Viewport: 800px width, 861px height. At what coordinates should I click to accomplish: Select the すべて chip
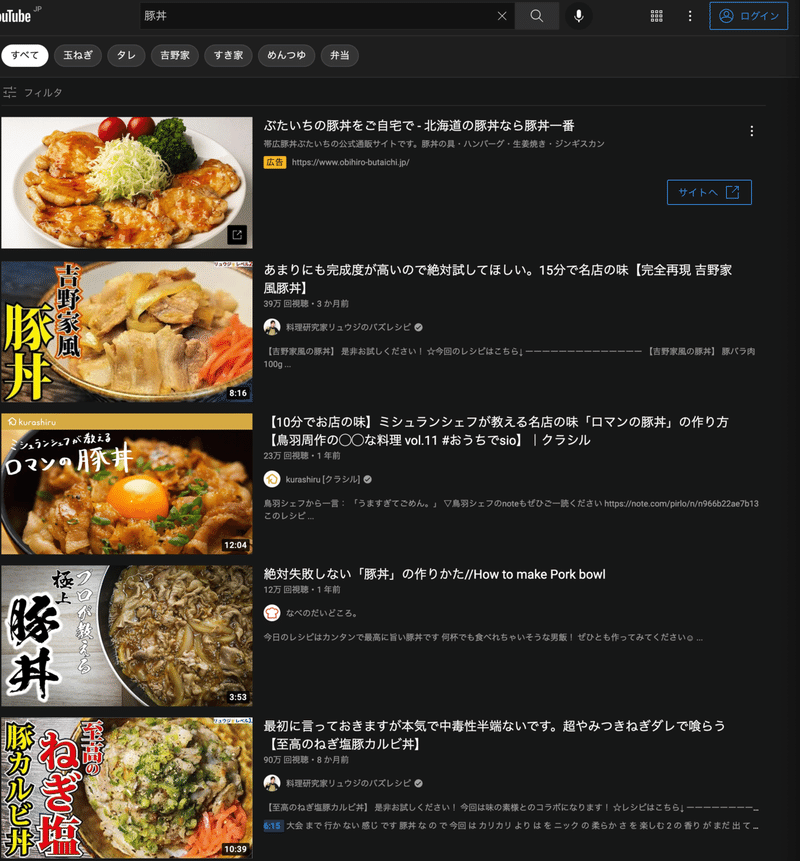pos(25,56)
